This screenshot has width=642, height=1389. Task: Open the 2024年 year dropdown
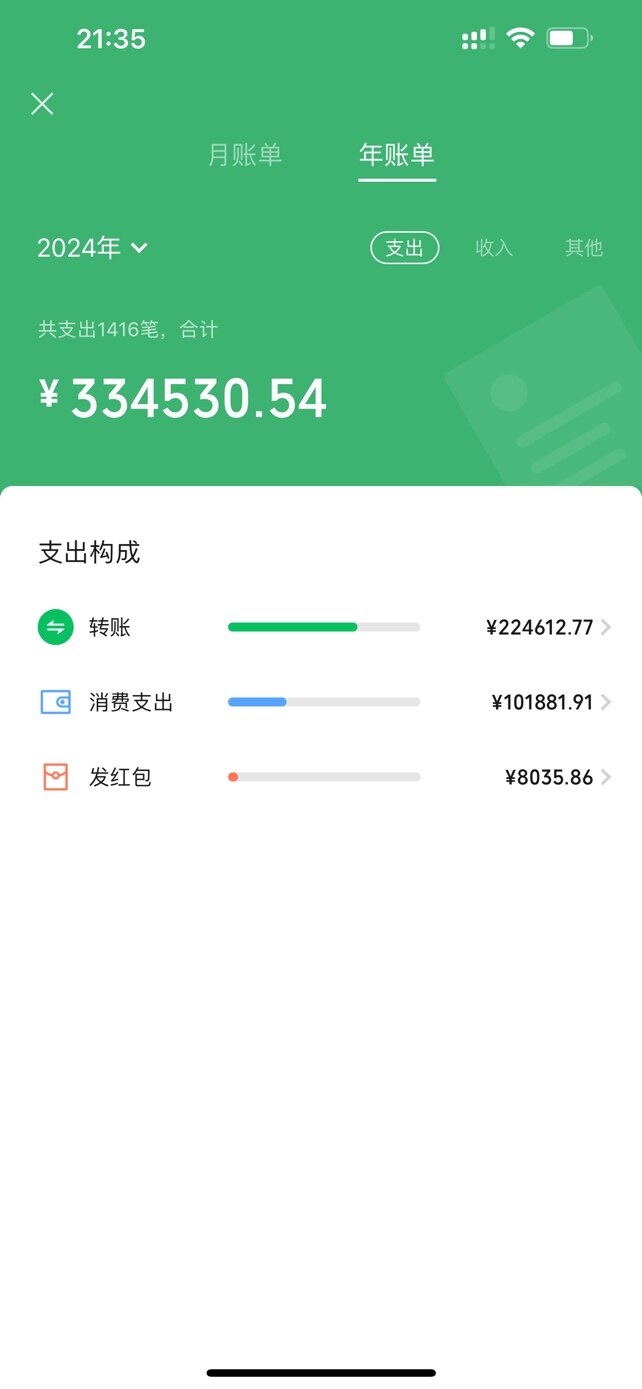[92, 248]
